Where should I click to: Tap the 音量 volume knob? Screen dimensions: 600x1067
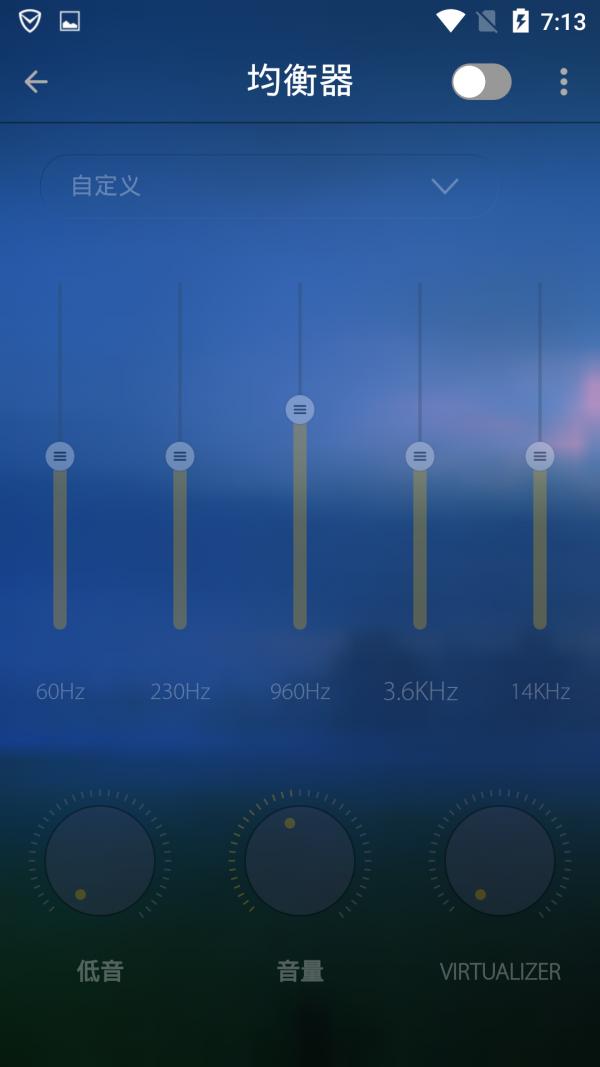(300, 860)
